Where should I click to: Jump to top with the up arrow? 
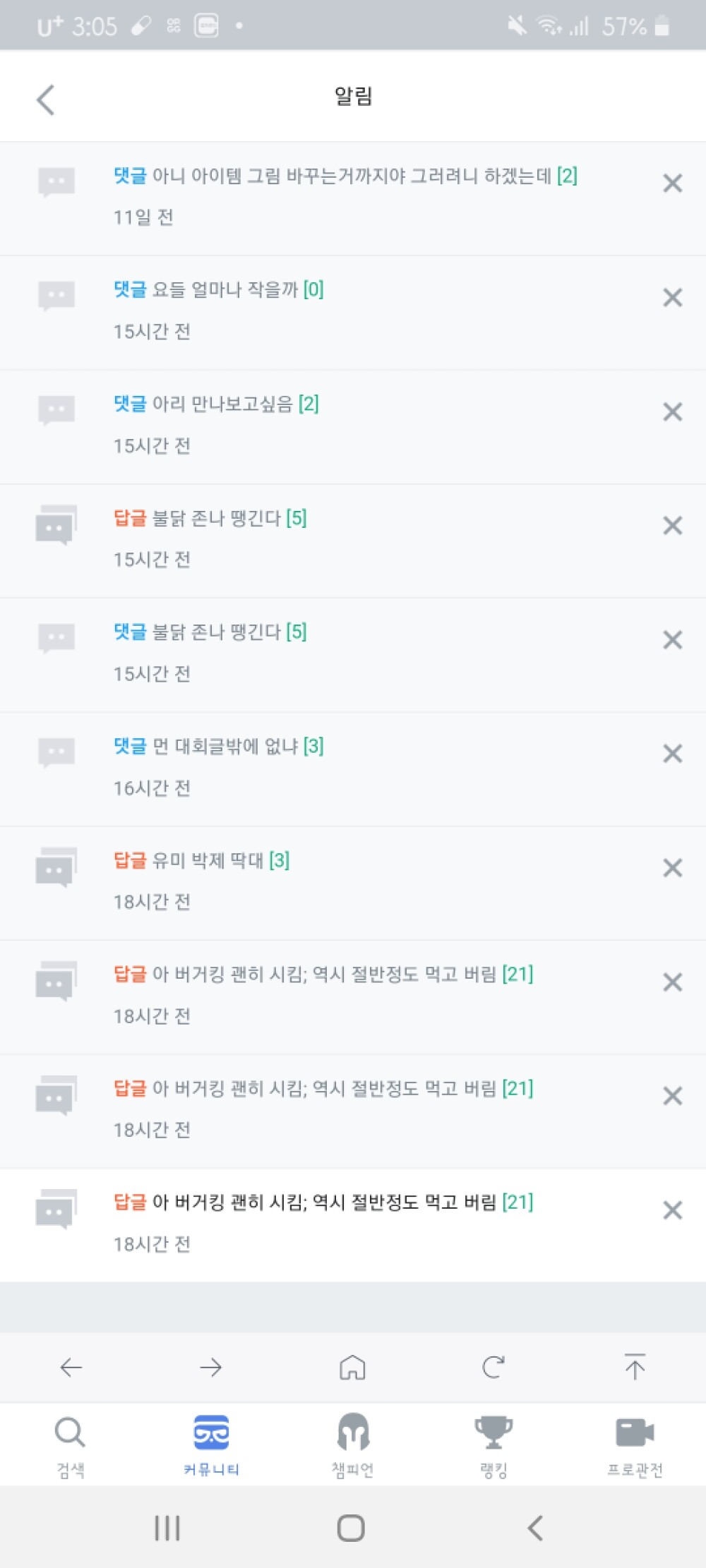click(635, 1367)
